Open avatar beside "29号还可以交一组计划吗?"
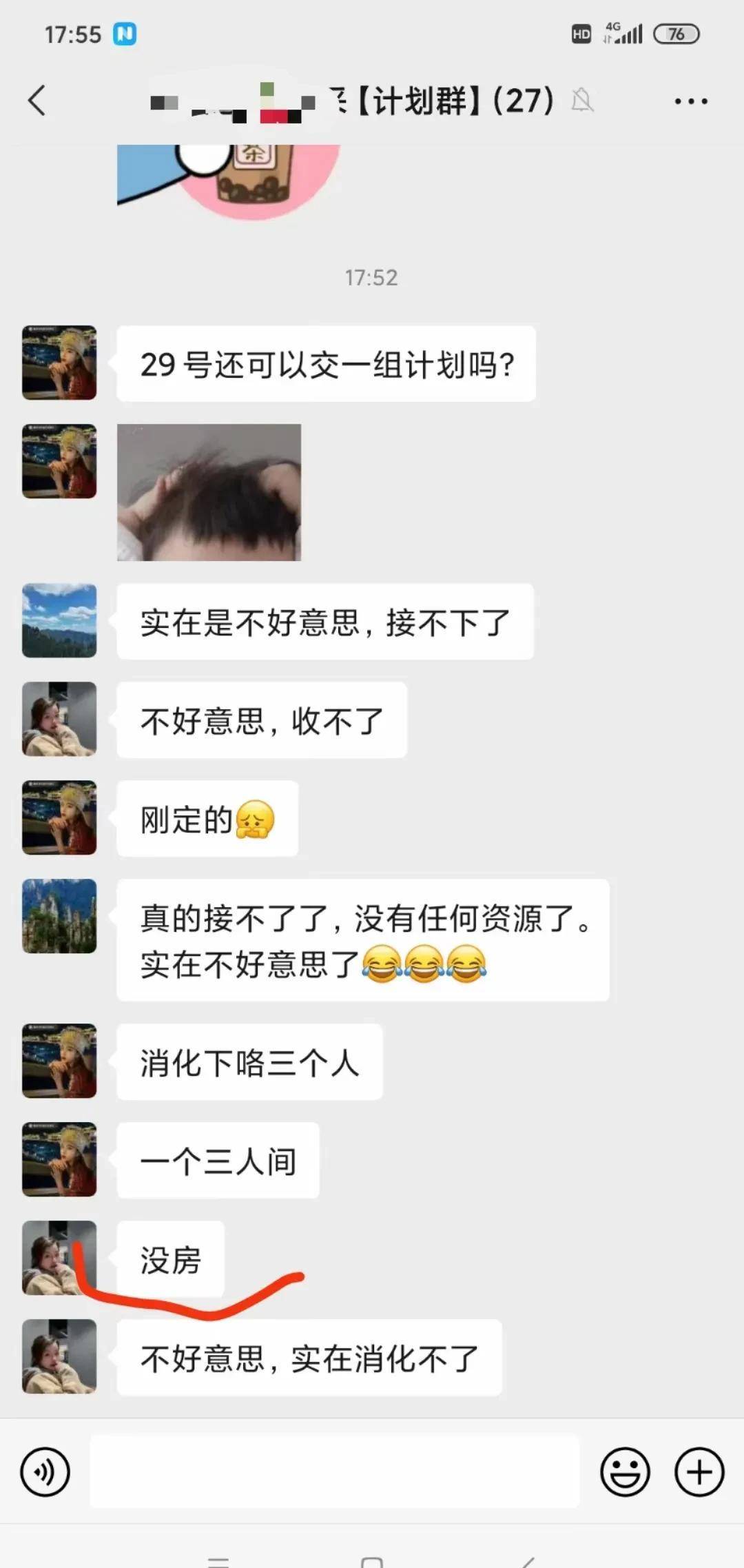Screen dimensions: 744x1568 pyautogui.click(x=59, y=363)
